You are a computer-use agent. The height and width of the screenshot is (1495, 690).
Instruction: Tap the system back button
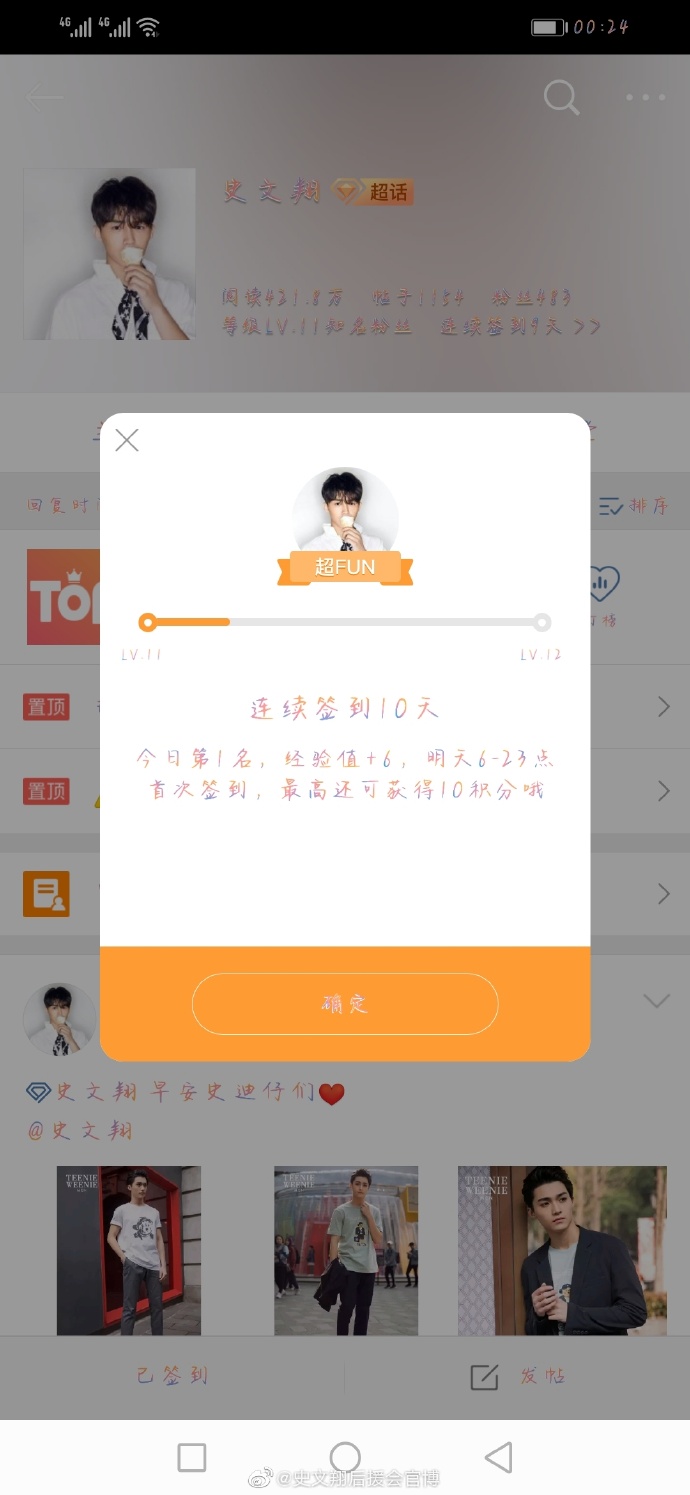[498, 1457]
